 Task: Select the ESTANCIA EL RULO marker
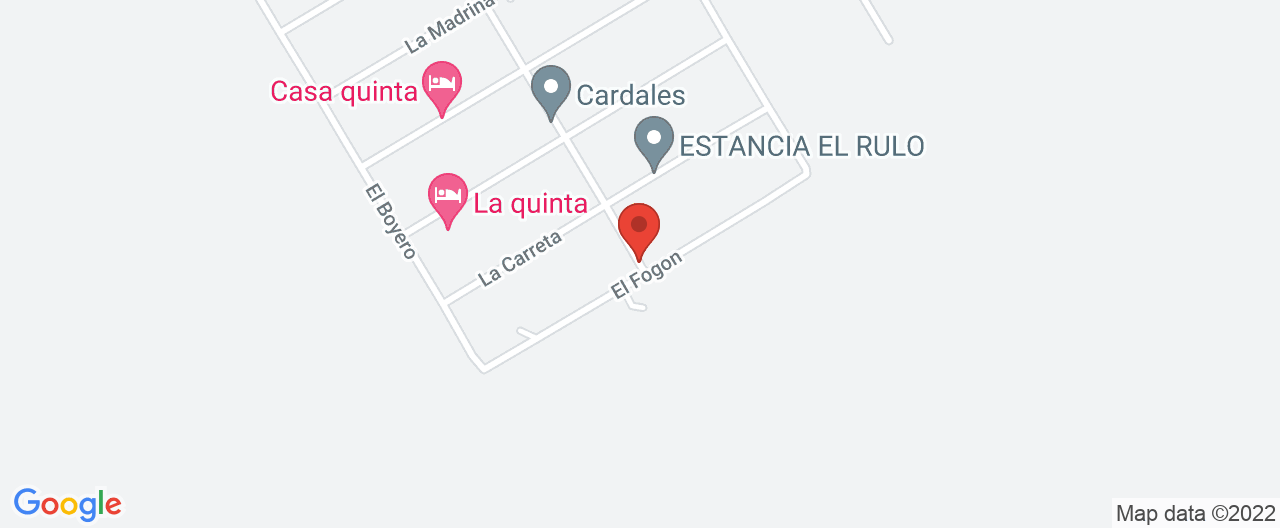tap(654, 141)
